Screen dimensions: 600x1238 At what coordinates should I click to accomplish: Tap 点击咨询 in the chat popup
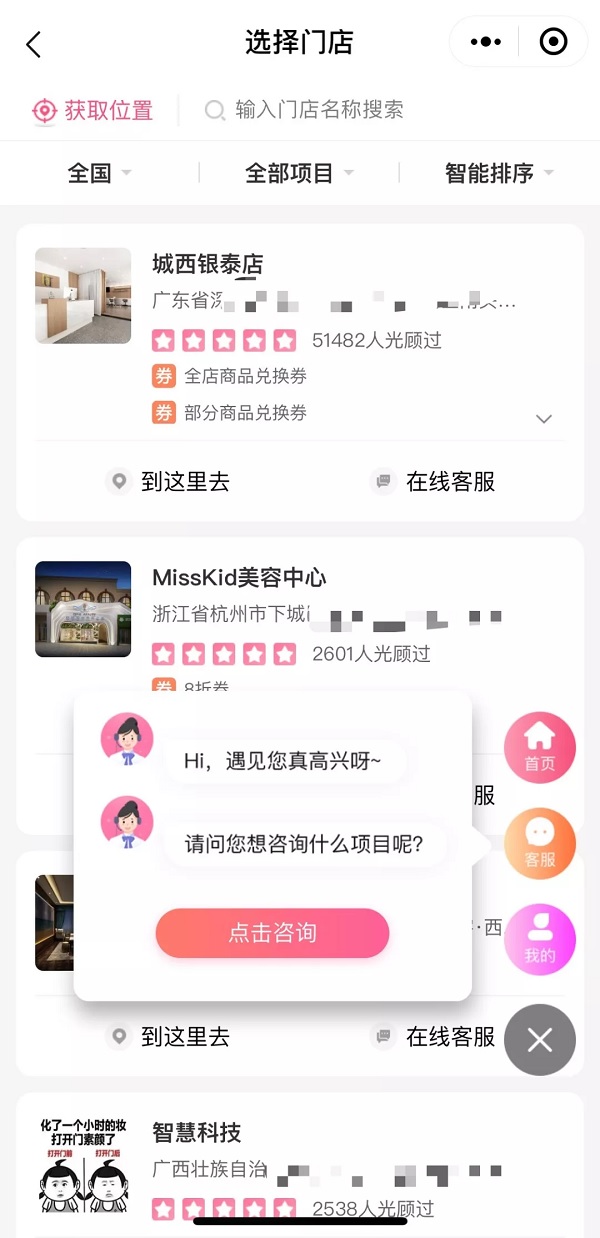point(272,933)
